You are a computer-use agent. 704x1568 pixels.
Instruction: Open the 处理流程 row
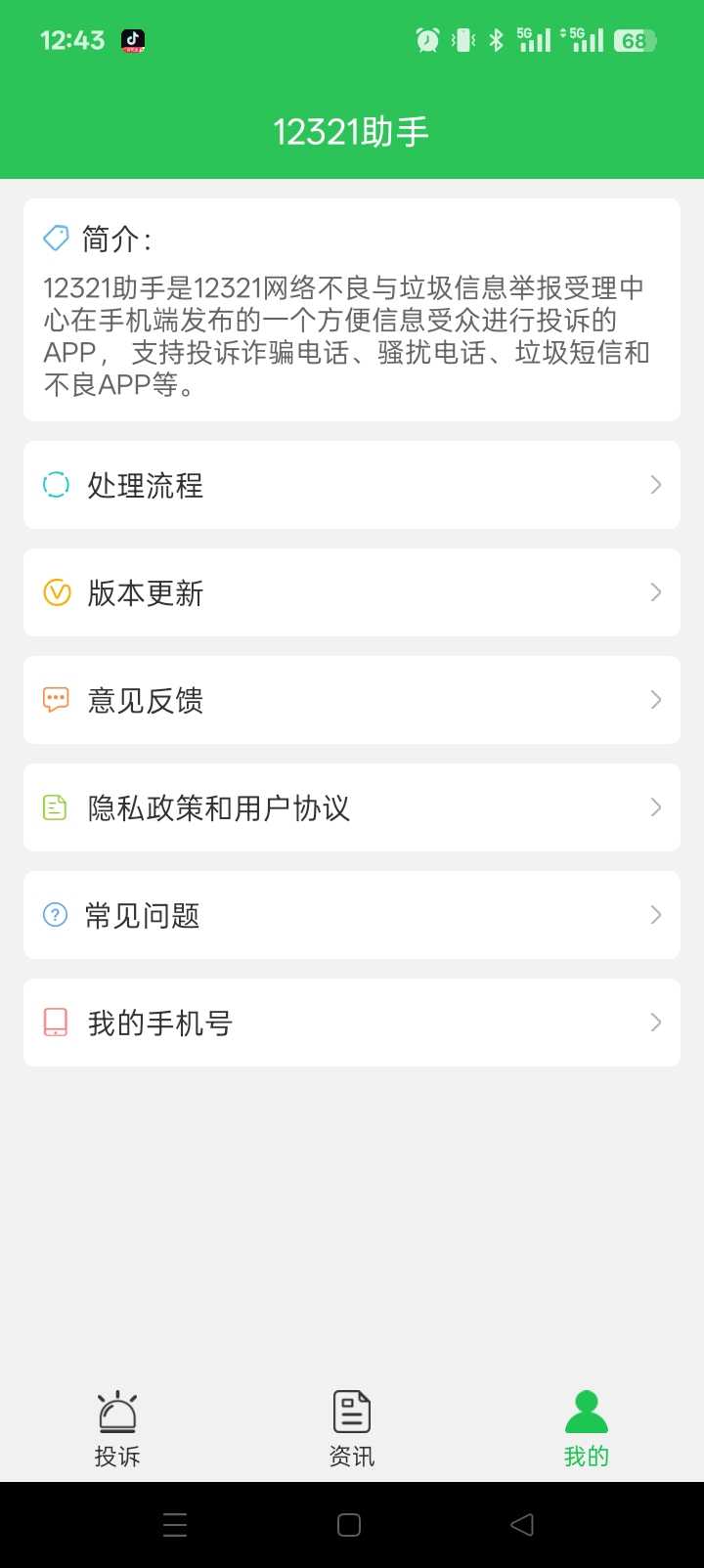(x=351, y=485)
